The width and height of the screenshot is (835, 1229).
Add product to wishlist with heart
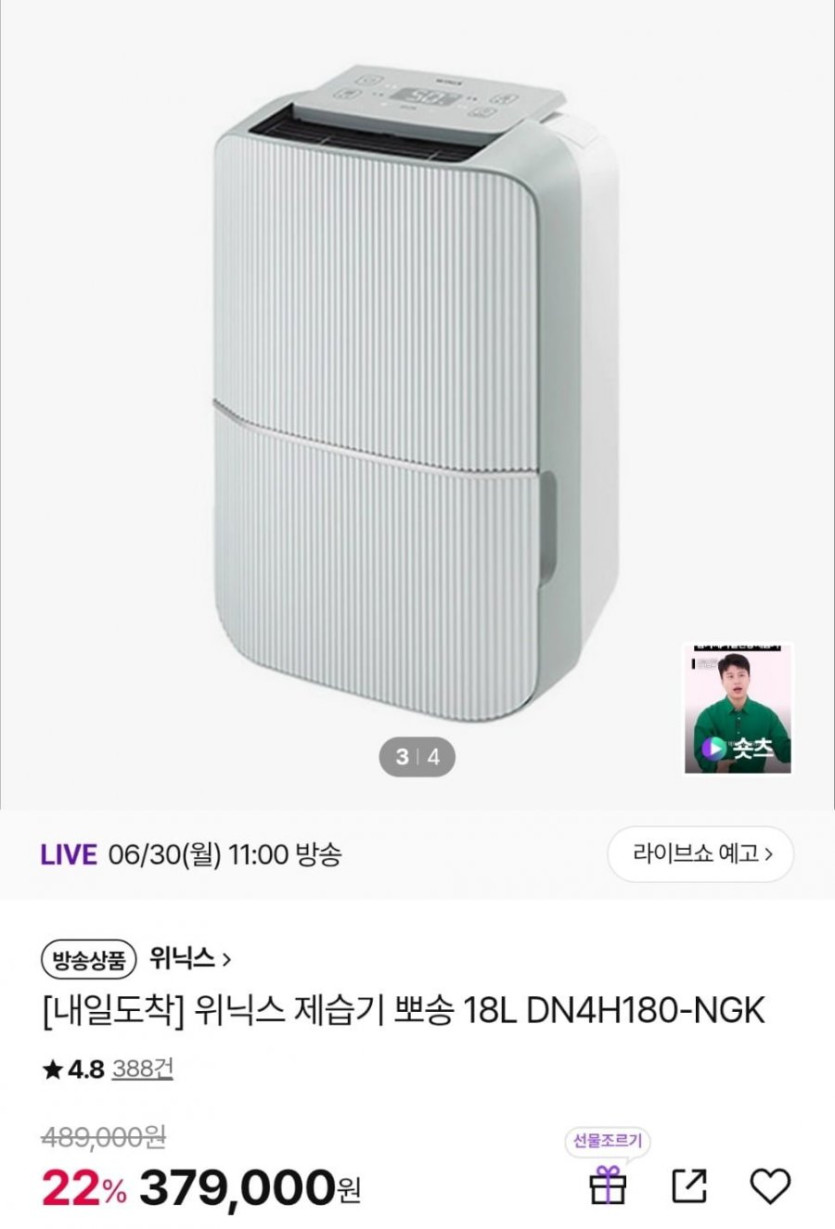point(770,1186)
